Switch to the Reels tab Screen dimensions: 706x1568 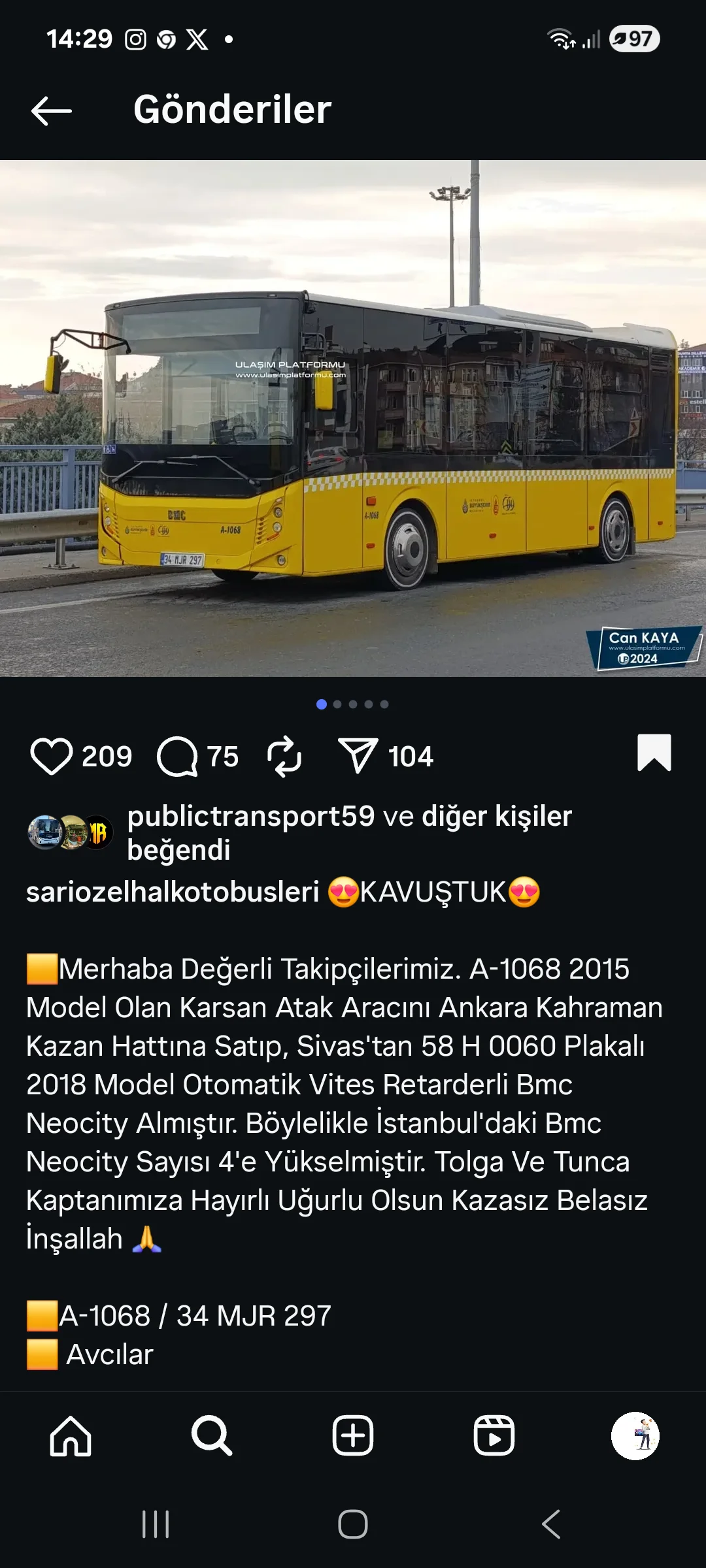pos(494,1436)
